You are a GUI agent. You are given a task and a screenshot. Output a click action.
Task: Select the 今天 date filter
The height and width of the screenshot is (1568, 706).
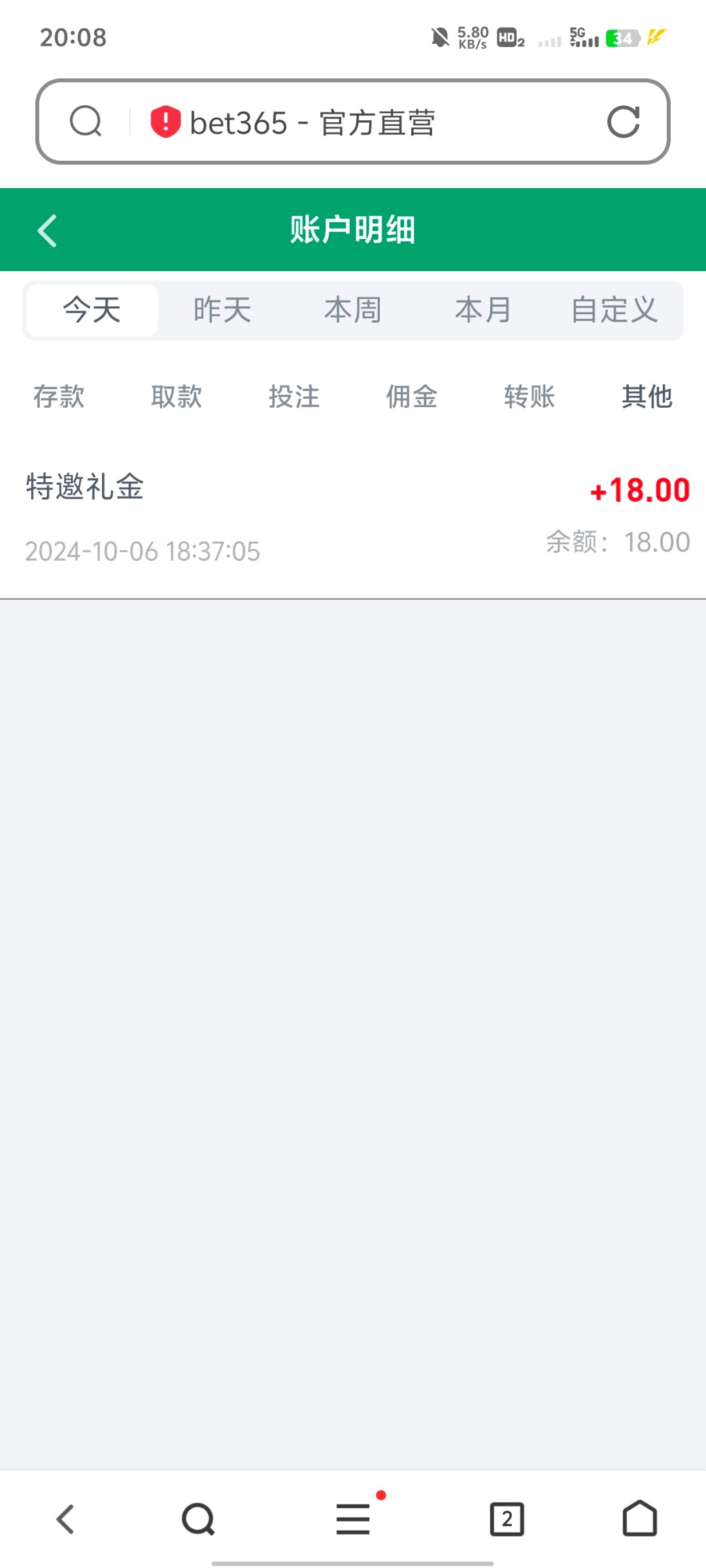point(92,310)
